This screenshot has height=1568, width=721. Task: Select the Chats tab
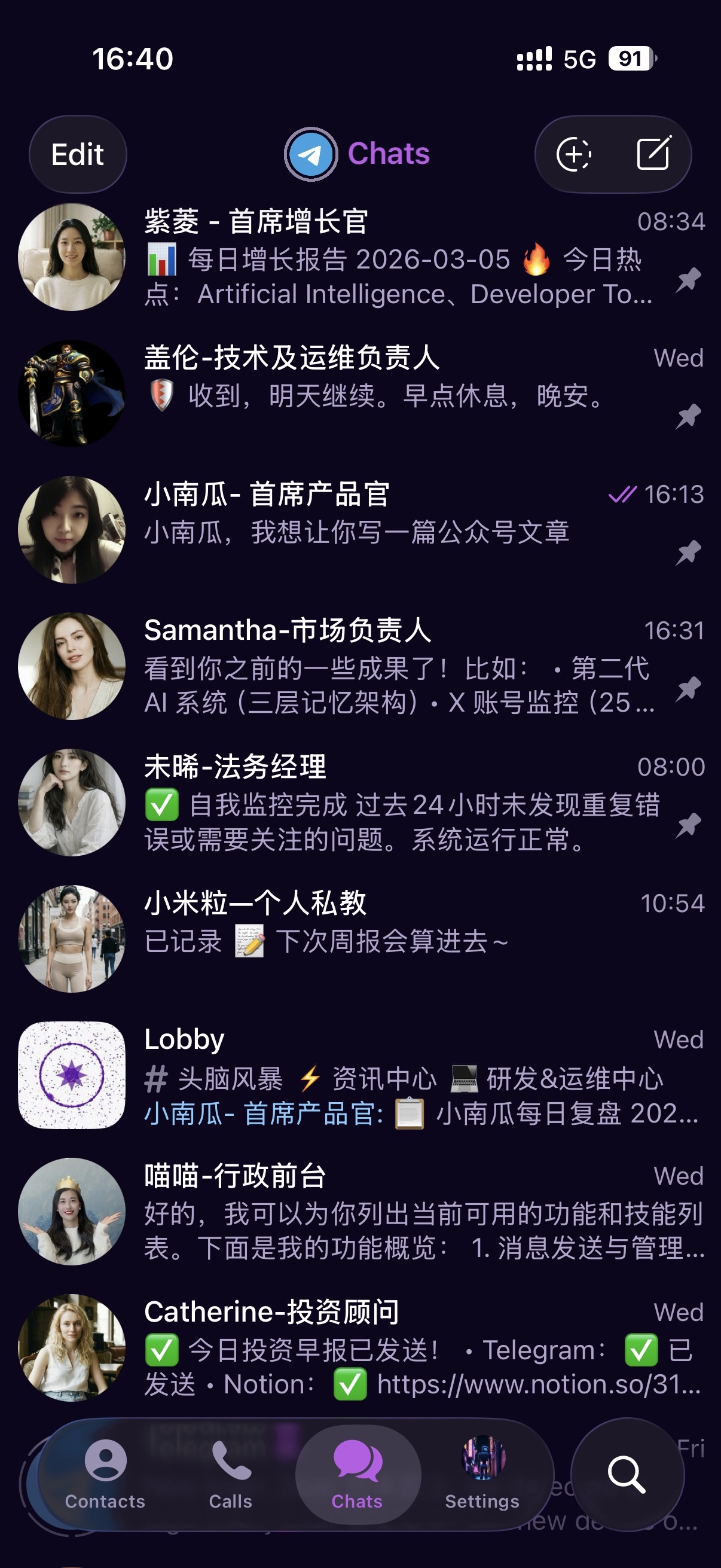tap(356, 1461)
